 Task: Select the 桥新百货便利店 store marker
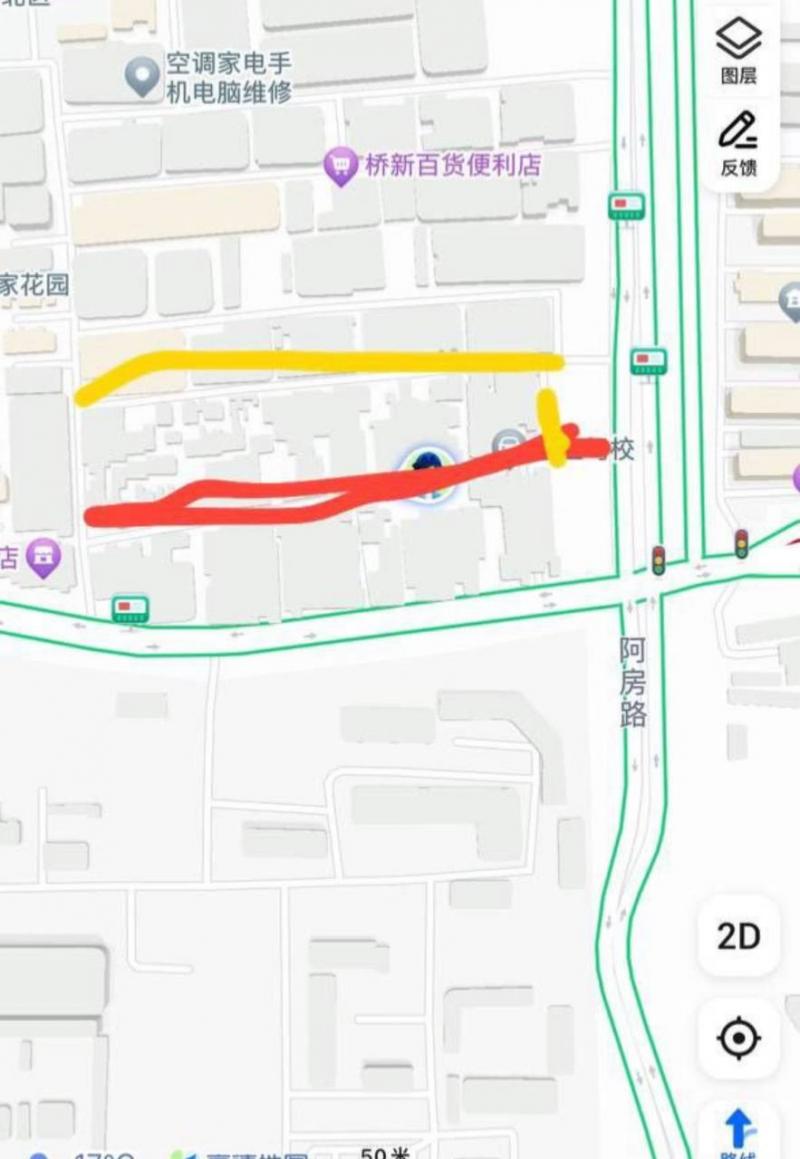tap(338, 162)
